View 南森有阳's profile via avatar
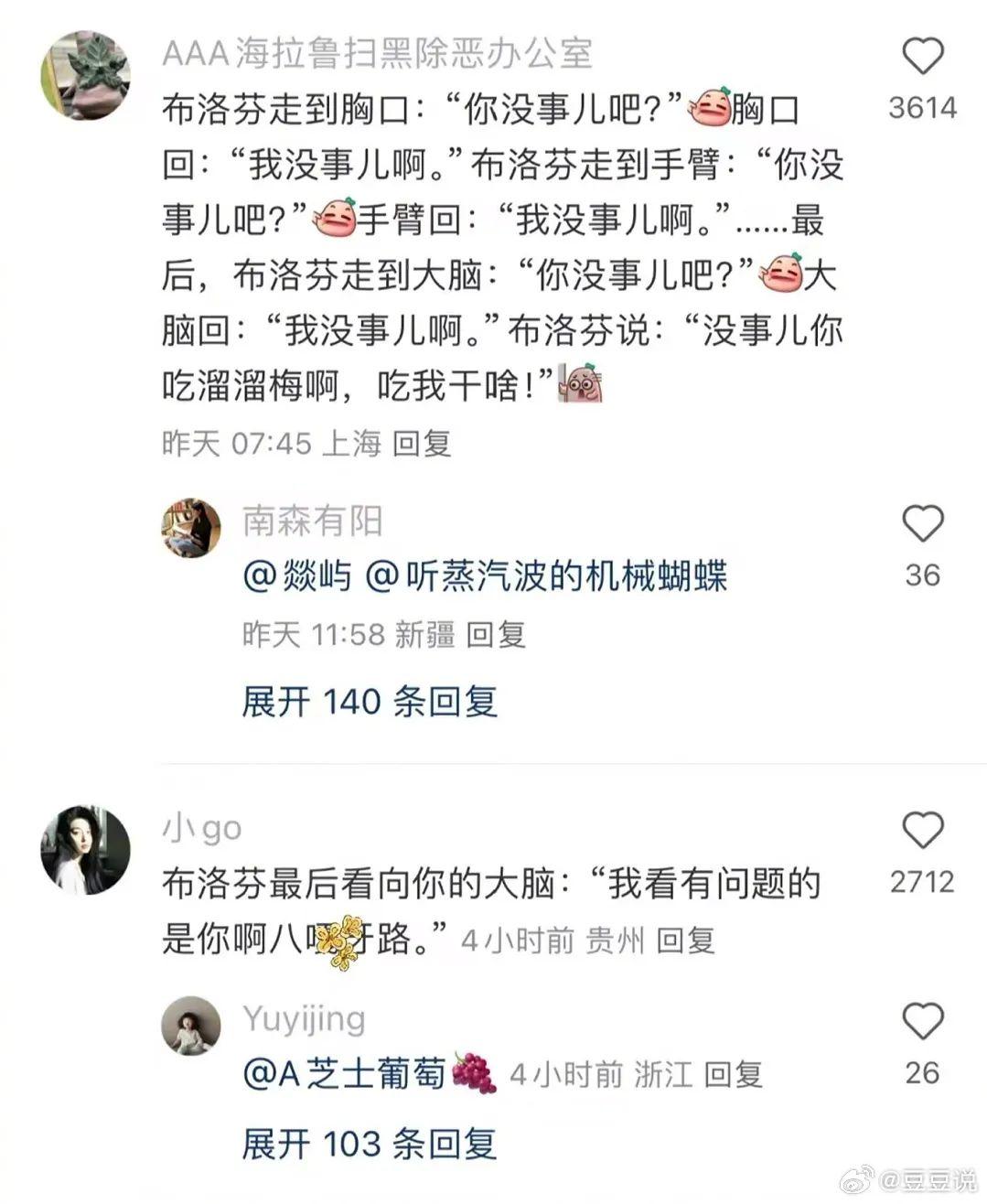987x1204 pixels. 191,528
